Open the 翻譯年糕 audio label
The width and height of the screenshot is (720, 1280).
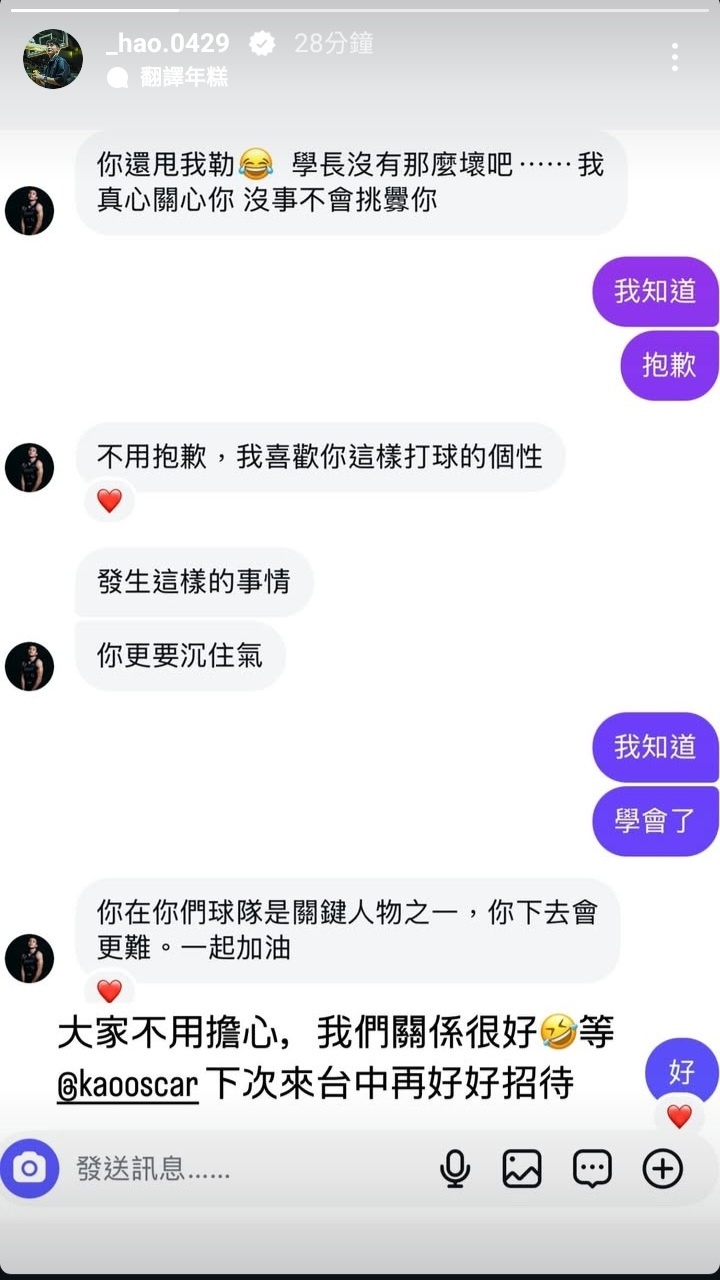[x=183, y=77]
